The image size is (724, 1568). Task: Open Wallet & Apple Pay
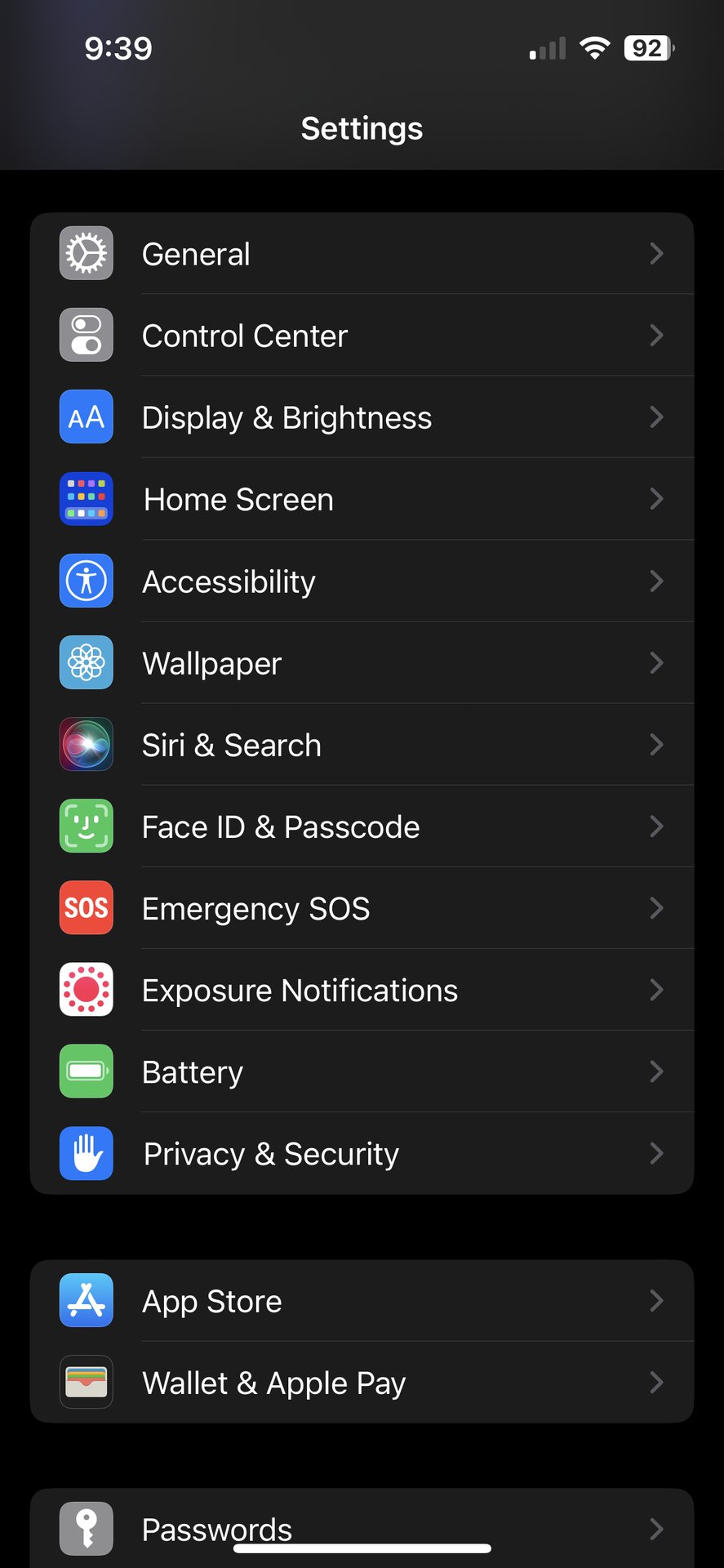tap(362, 1383)
